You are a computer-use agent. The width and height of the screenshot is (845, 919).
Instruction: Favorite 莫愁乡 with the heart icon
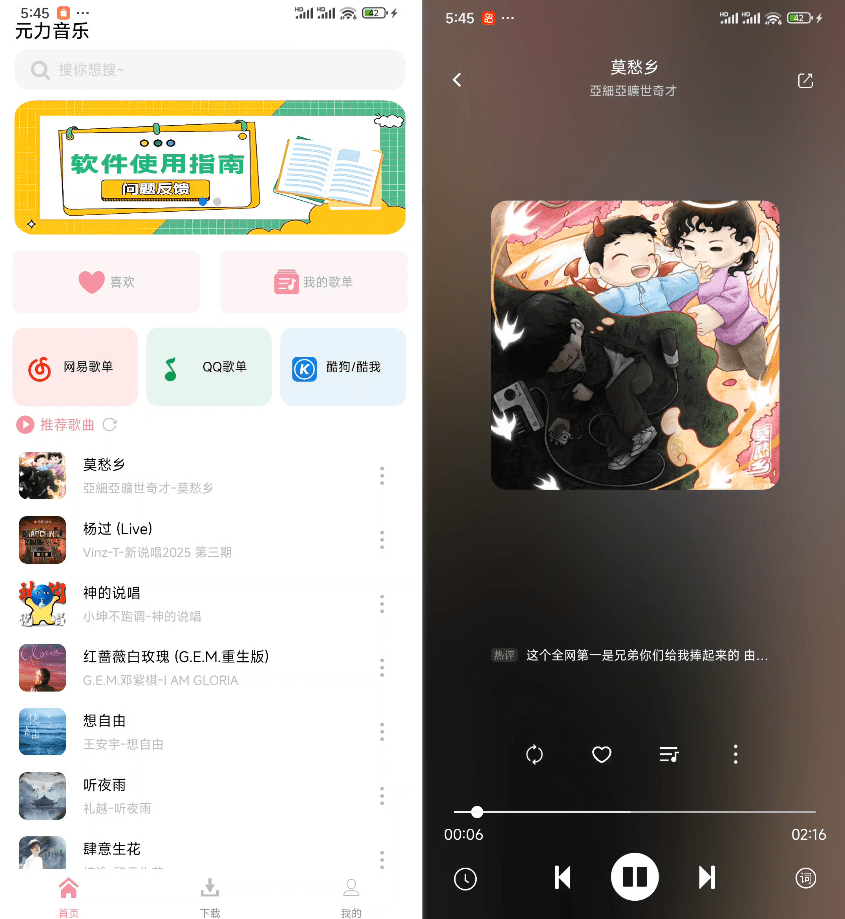601,755
